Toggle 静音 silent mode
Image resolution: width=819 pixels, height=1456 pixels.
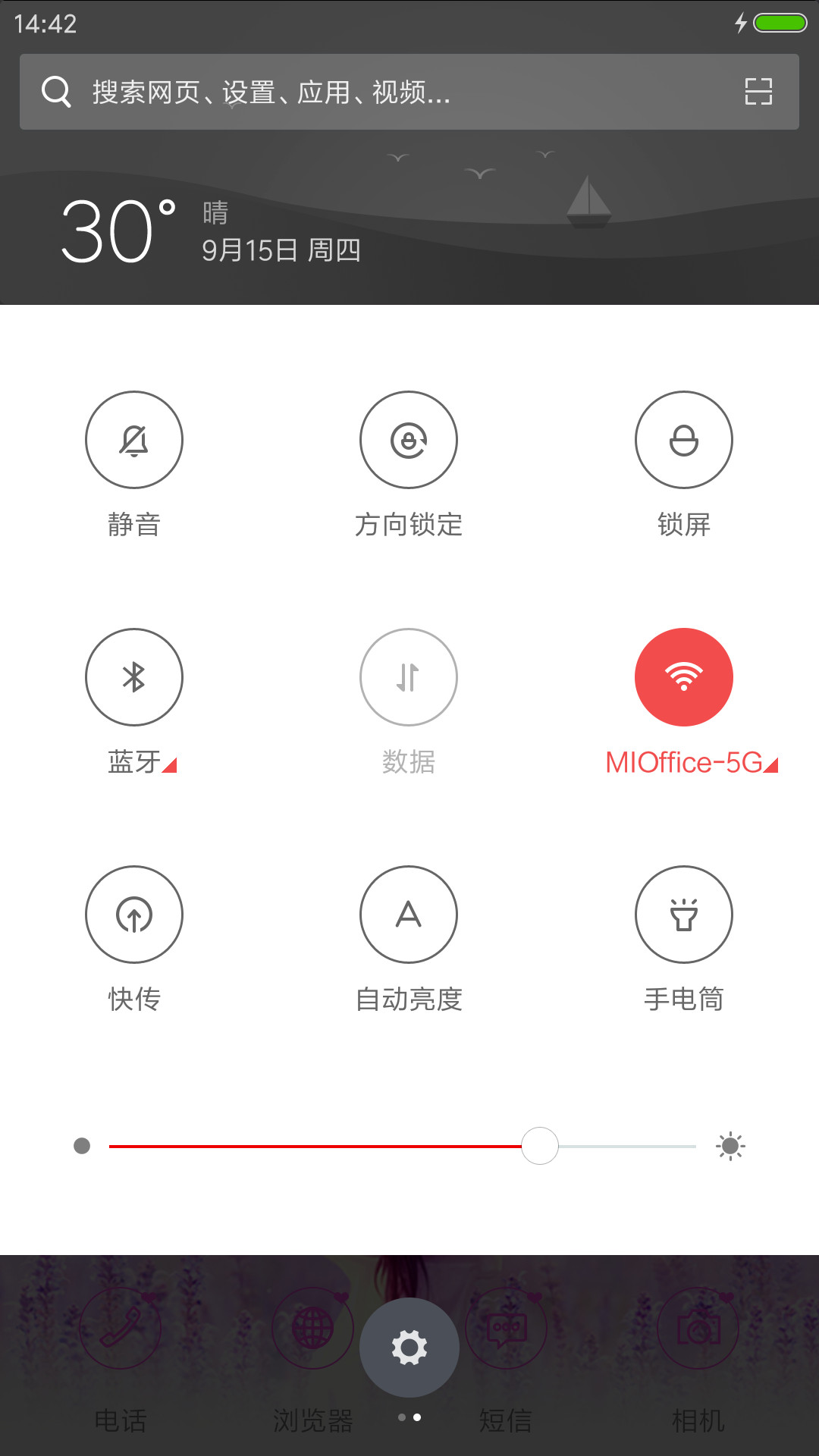[134, 440]
